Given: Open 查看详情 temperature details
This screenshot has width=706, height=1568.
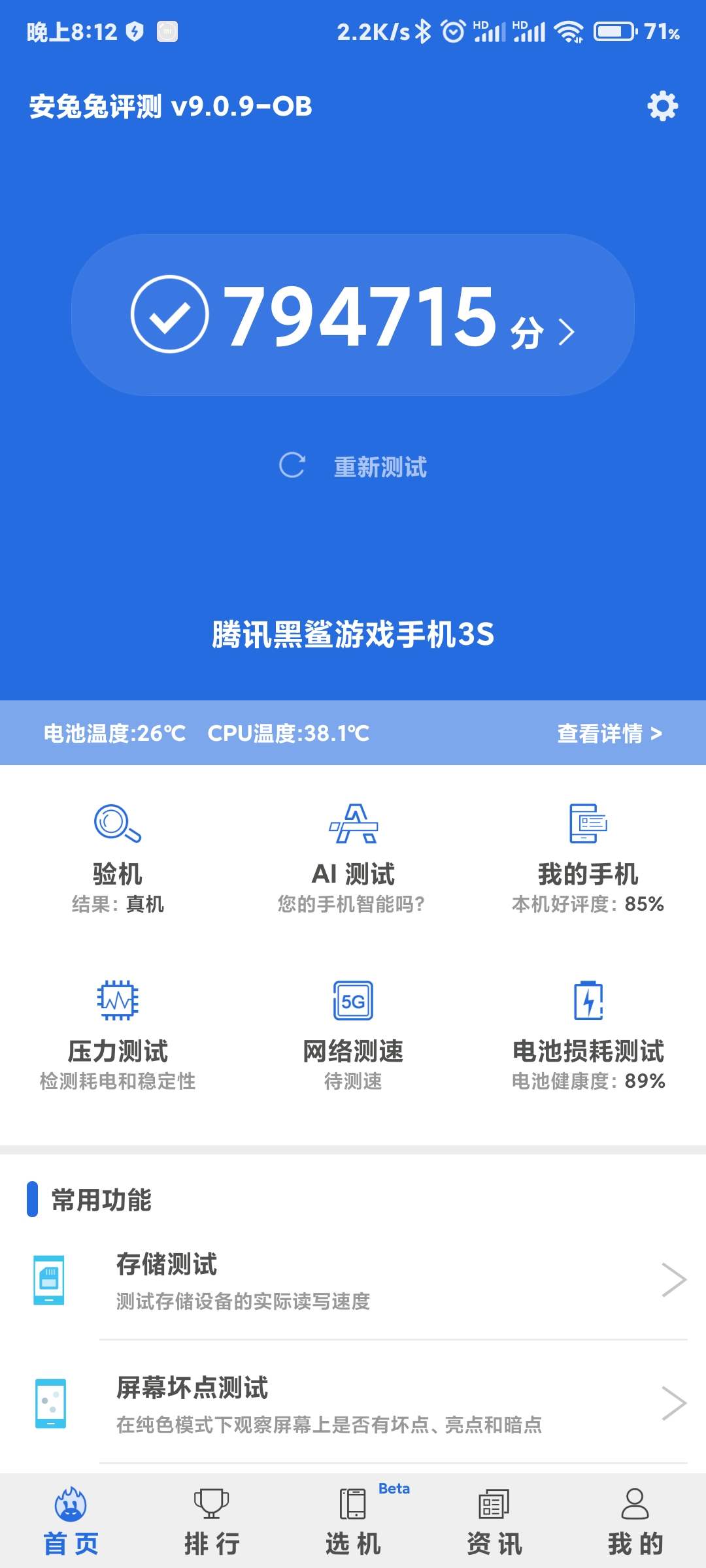Looking at the screenshot, I should [x=609, y=733].
